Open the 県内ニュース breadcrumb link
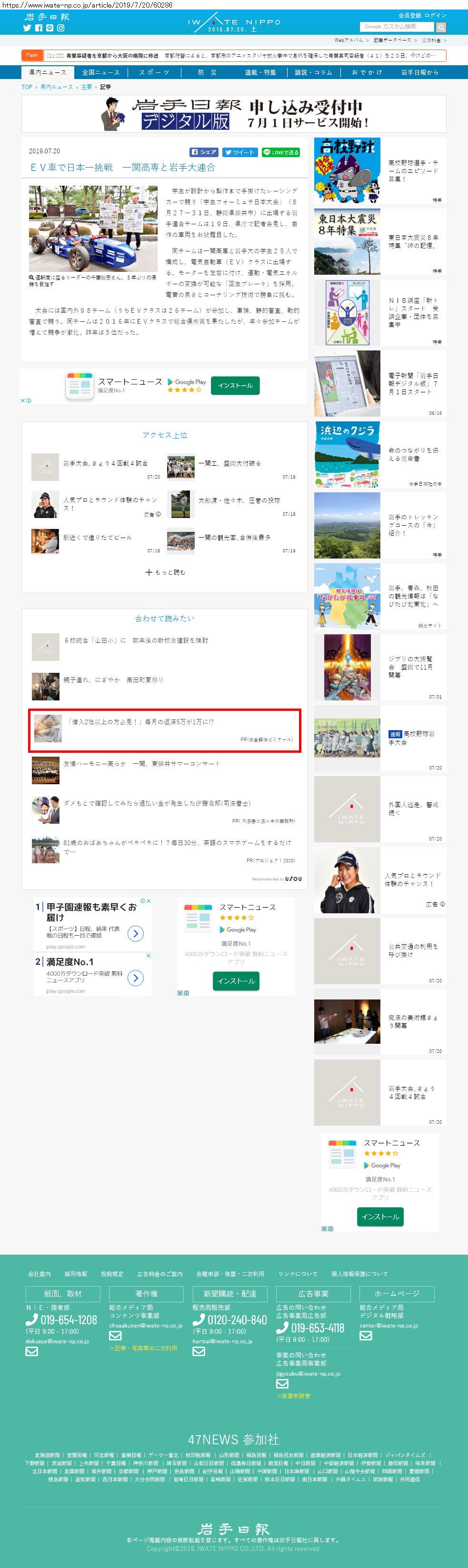 point(57,87)
